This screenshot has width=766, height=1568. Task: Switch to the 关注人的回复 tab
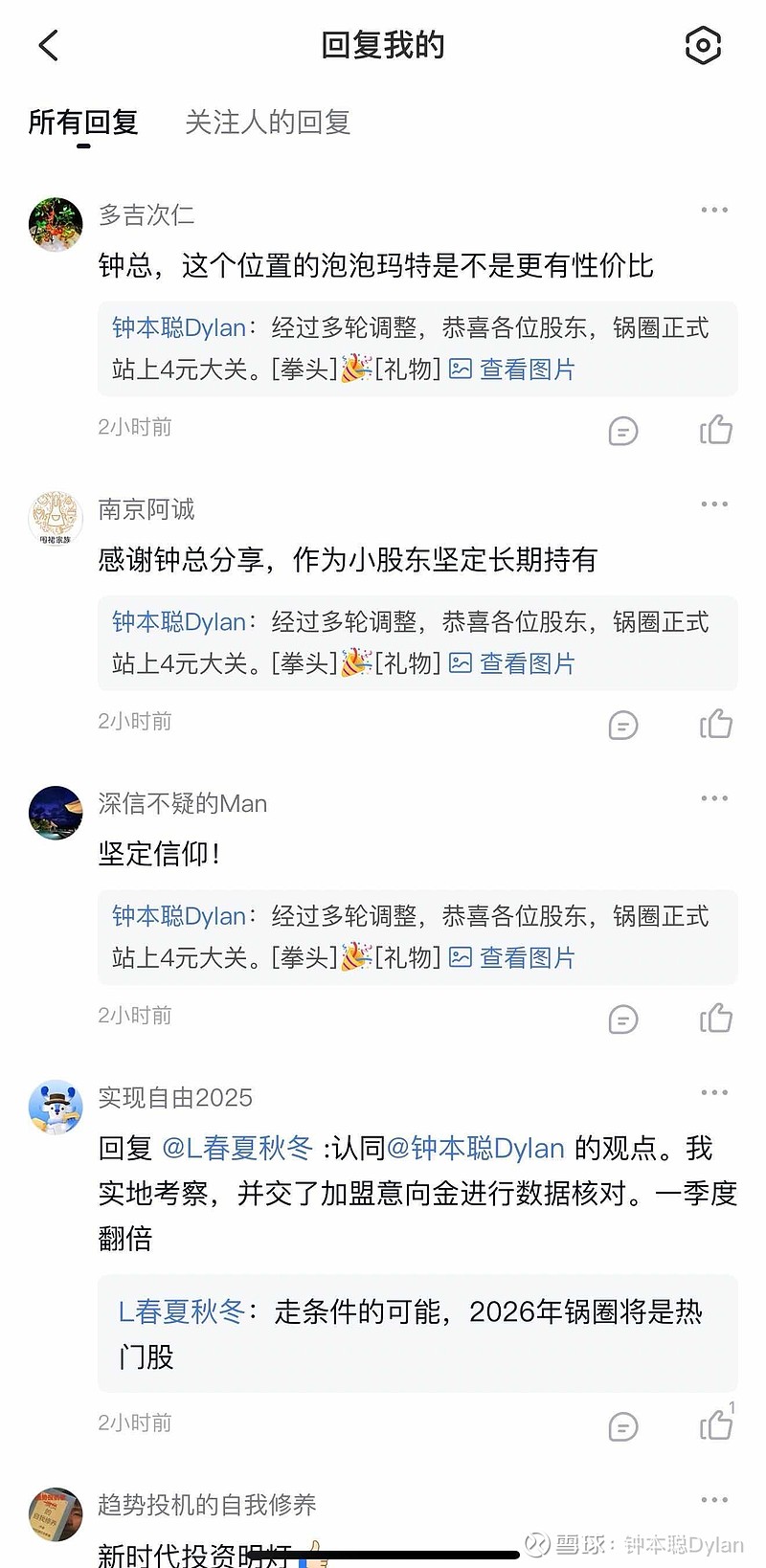268,123
